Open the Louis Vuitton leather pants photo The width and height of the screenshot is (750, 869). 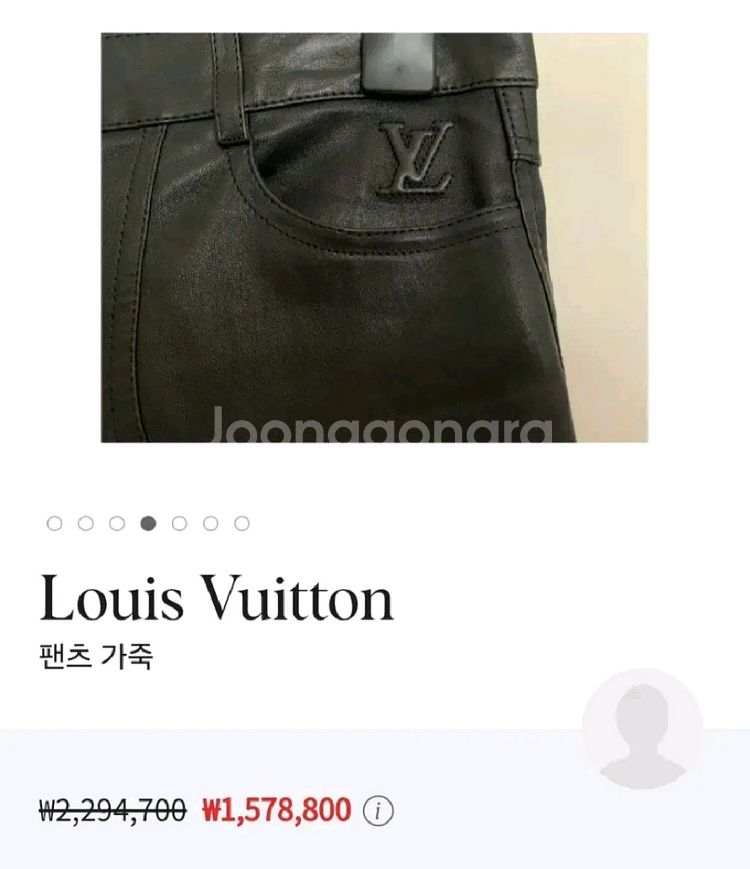[x=374, y=237]
